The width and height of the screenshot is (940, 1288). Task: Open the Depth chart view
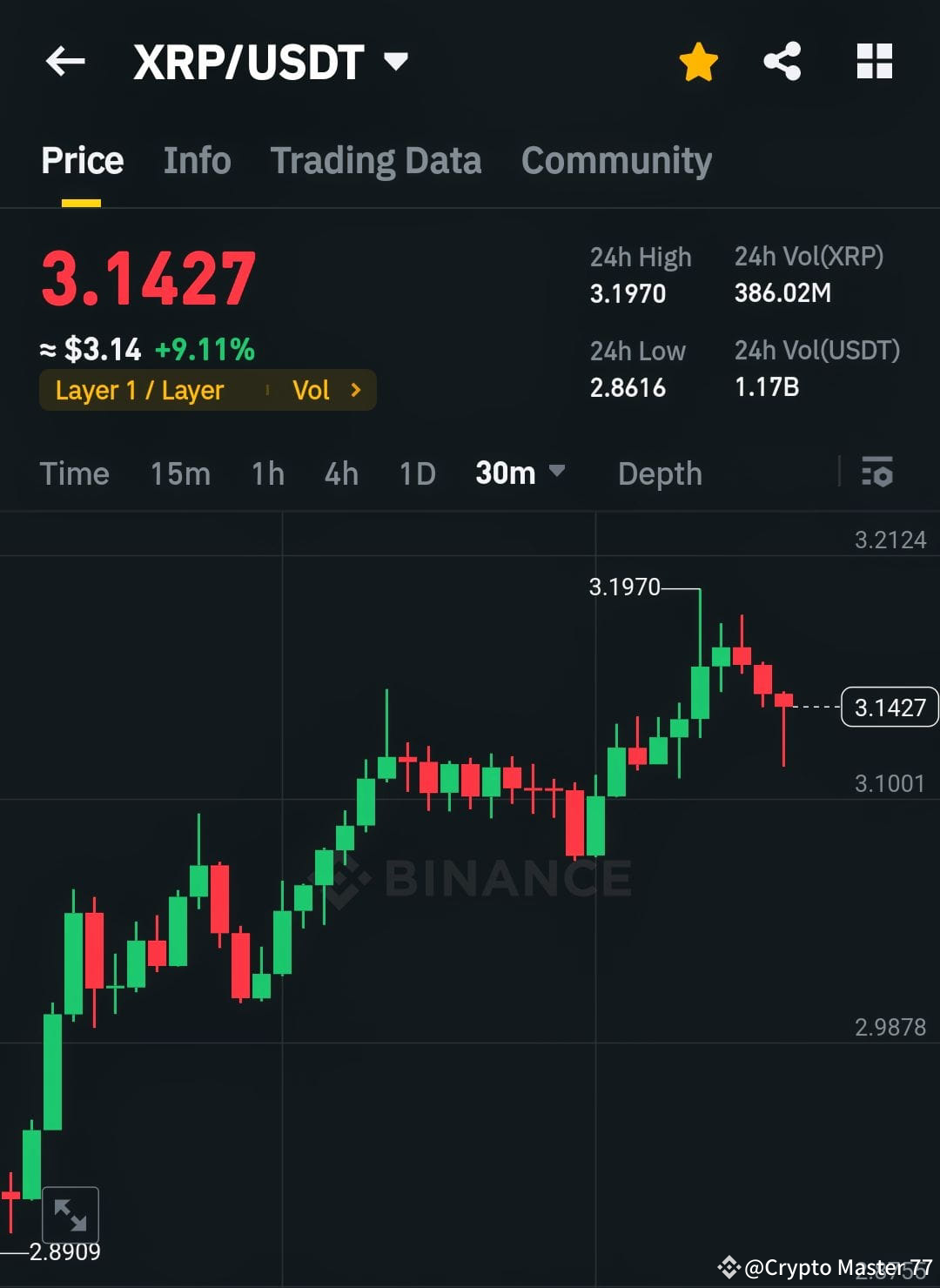[x=660, y=473]
